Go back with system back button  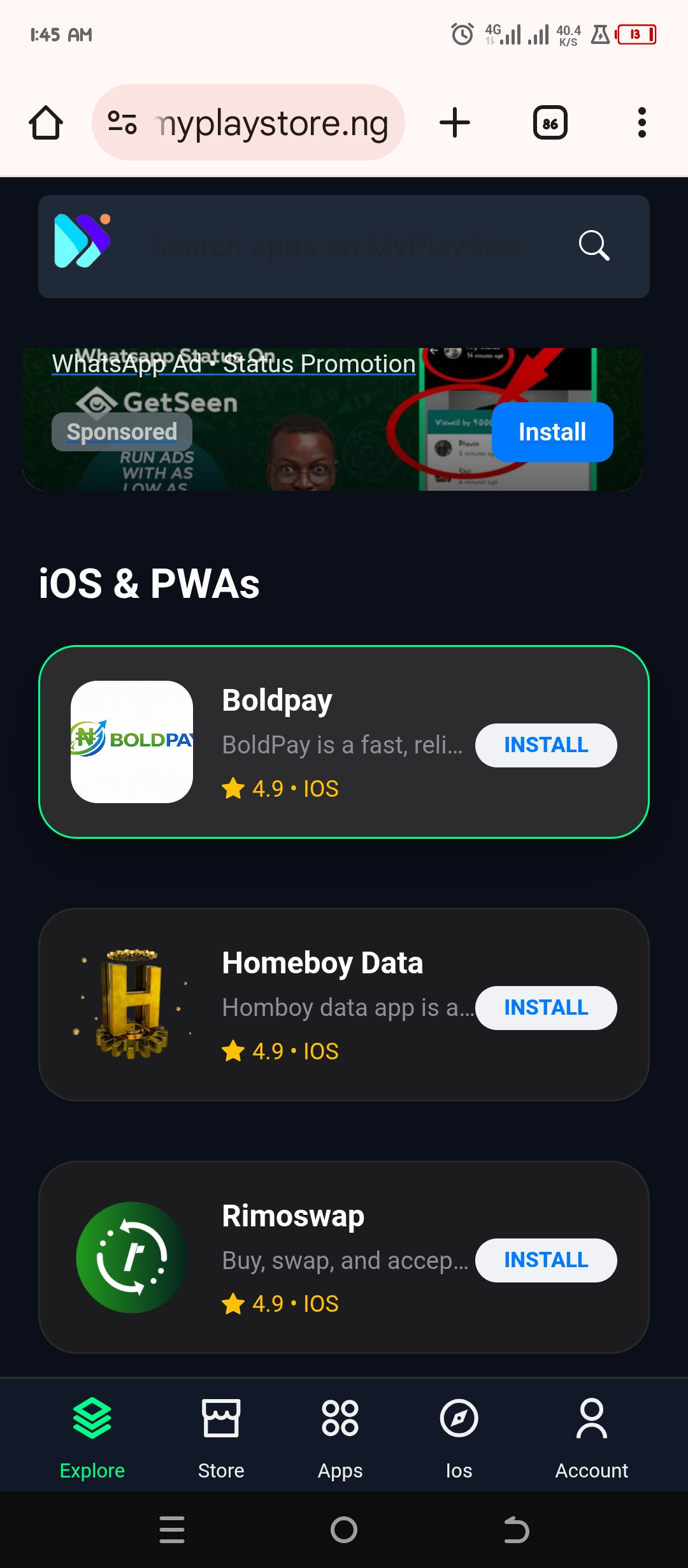tap(516, 1530)
